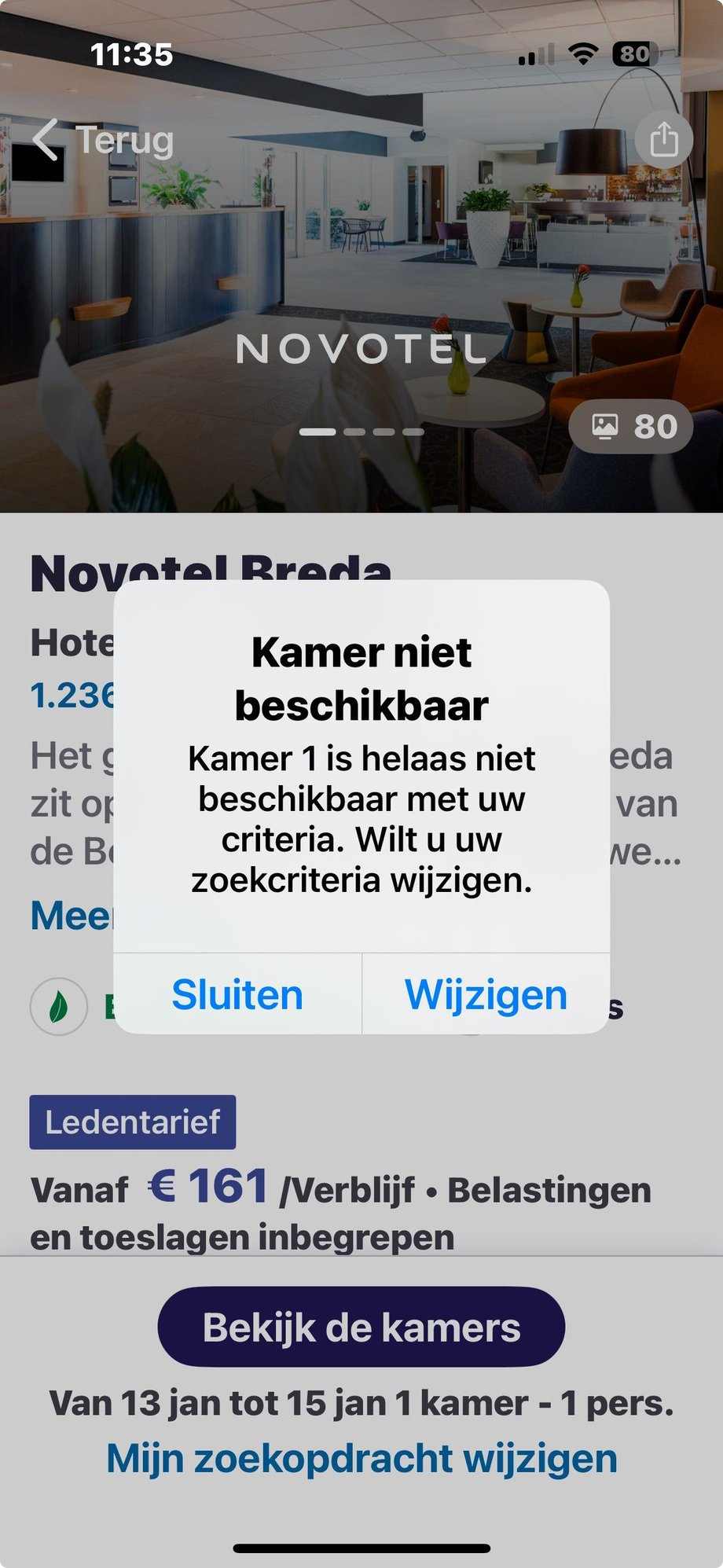
Task: Share this Novotel Breda hotel
Action: tap(663, 140)
